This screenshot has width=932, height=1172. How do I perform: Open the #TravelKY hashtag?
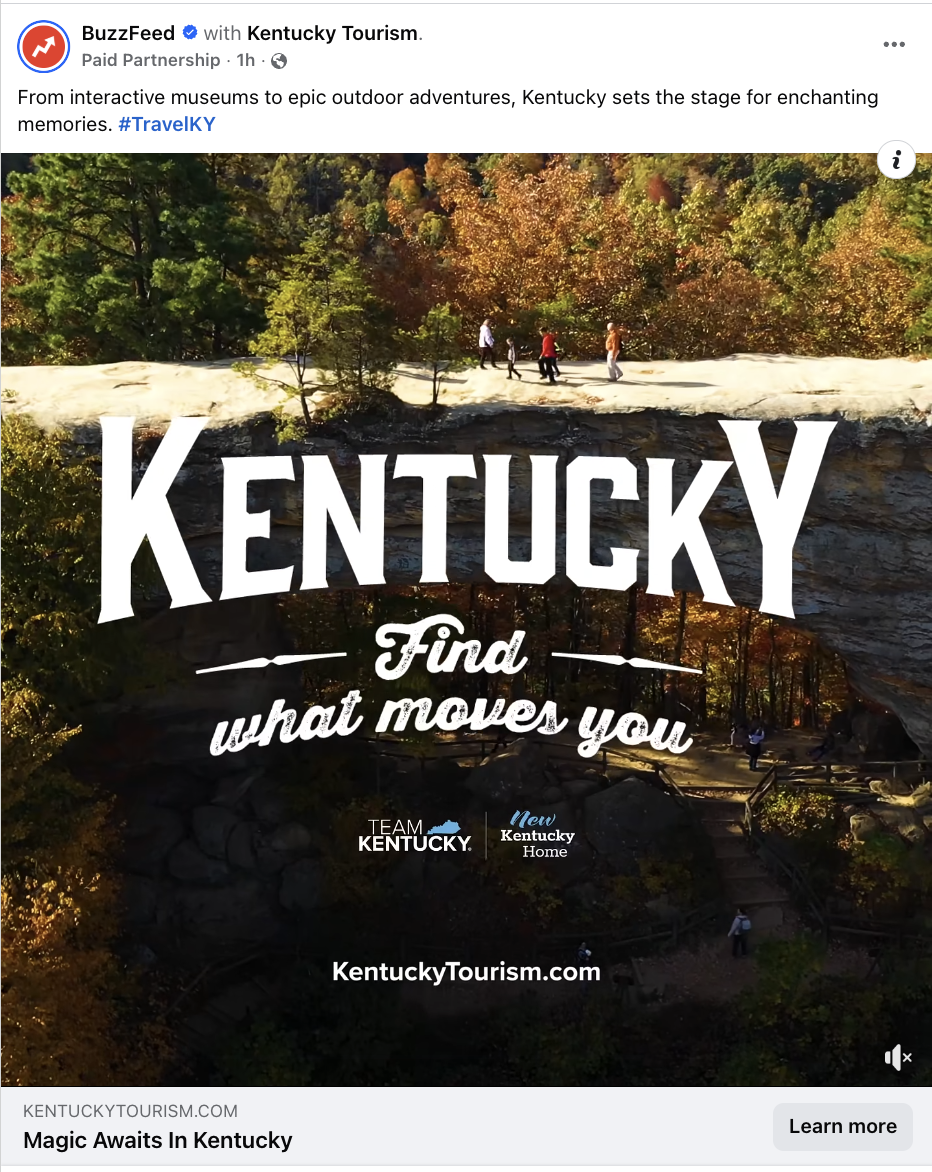click(167, 124)
